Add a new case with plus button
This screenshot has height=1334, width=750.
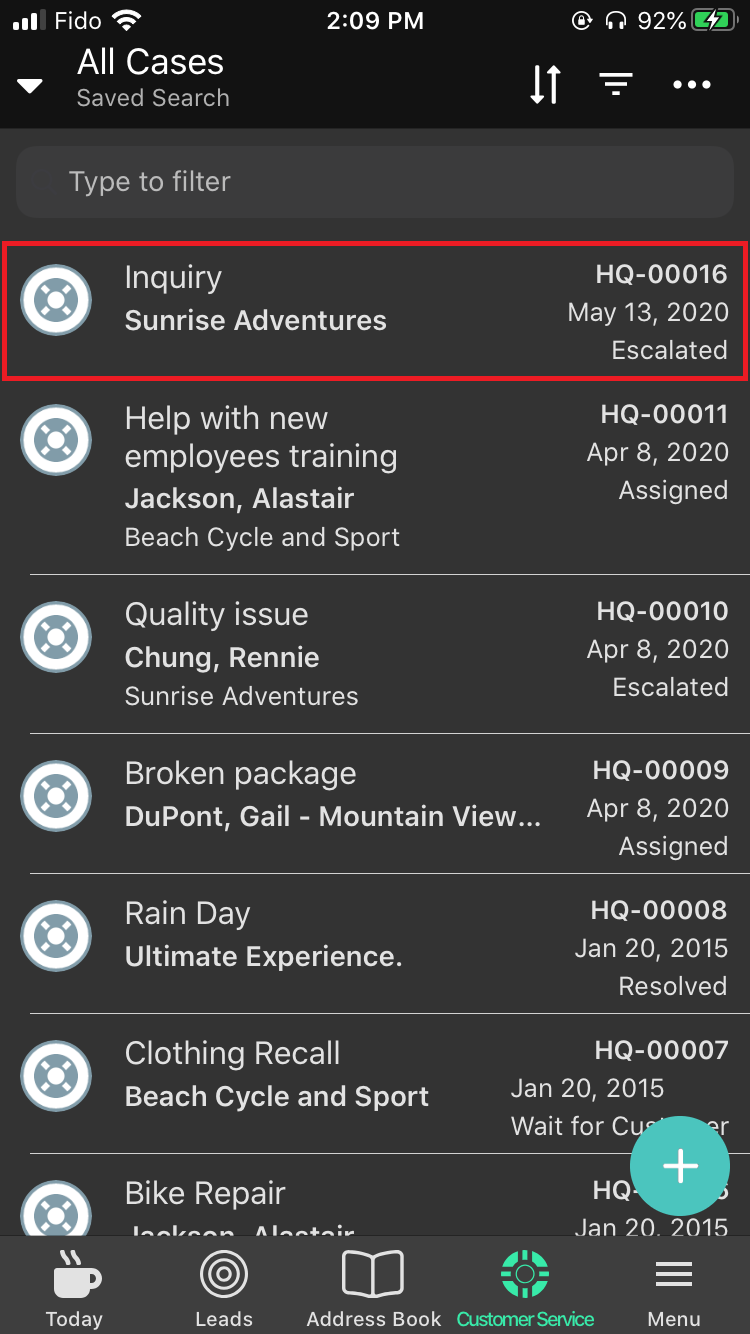coord(680,1166)
